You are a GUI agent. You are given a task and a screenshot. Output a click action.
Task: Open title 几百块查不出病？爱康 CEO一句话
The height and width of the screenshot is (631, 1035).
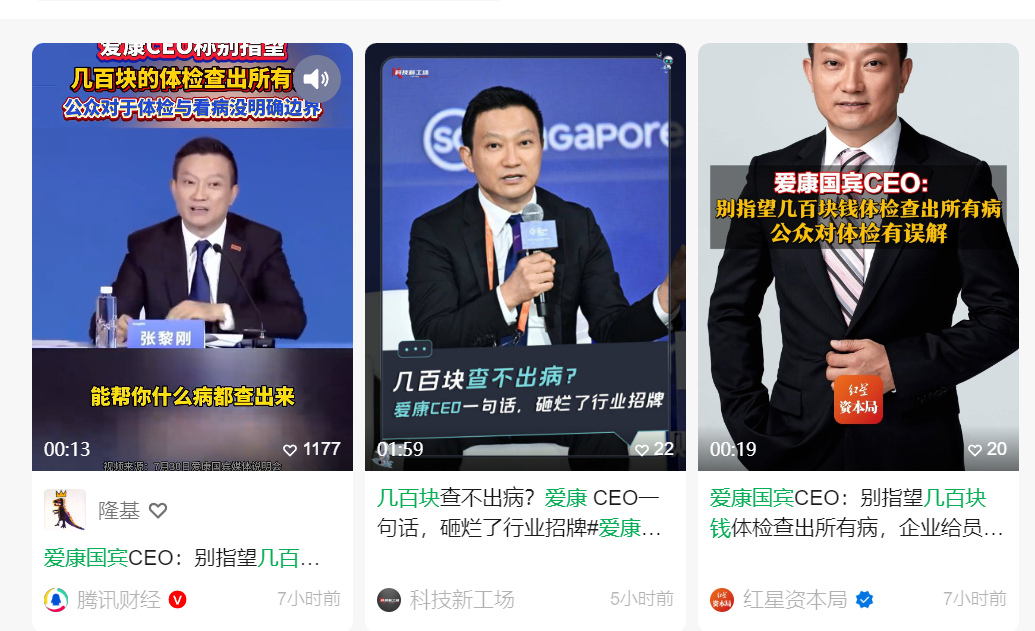518,513
